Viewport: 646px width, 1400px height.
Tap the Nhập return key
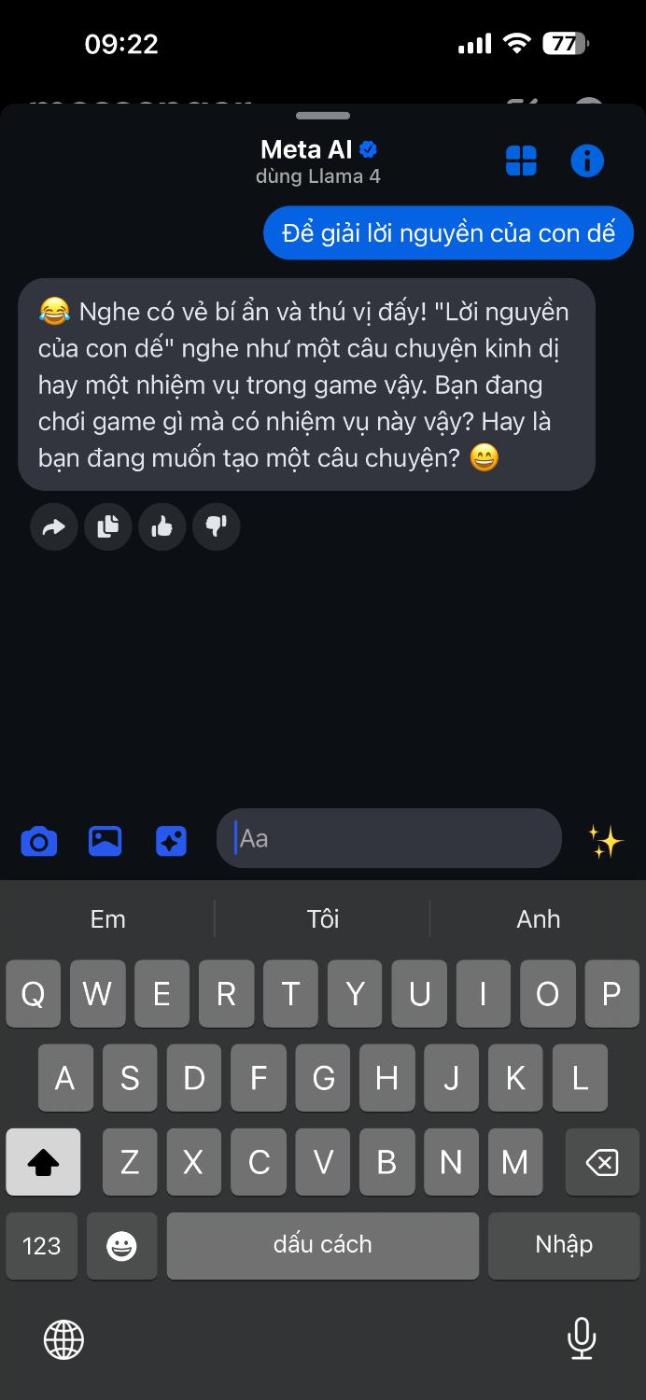tap(564, 1246)
